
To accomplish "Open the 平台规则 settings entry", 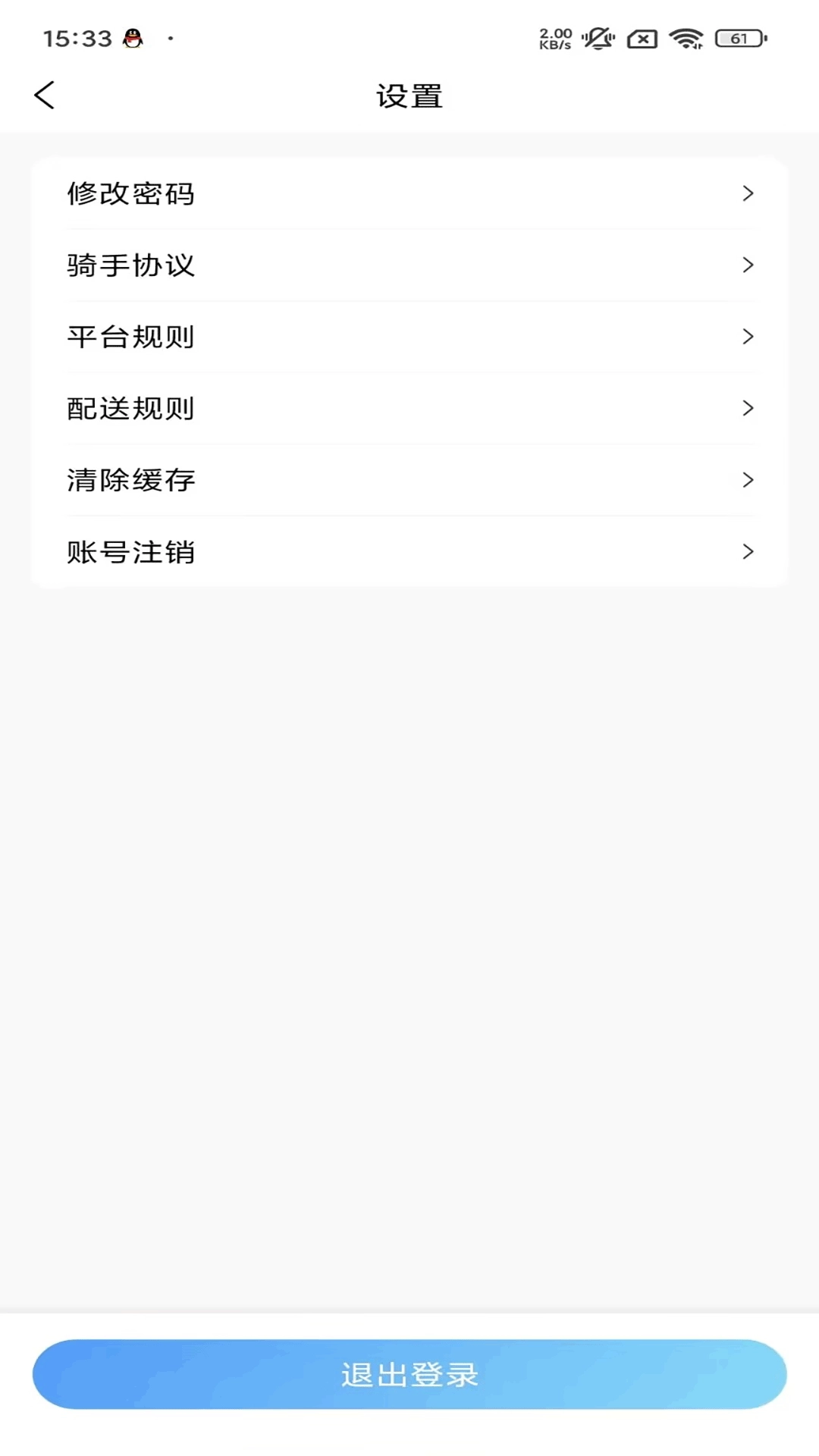I will point(130,337).
